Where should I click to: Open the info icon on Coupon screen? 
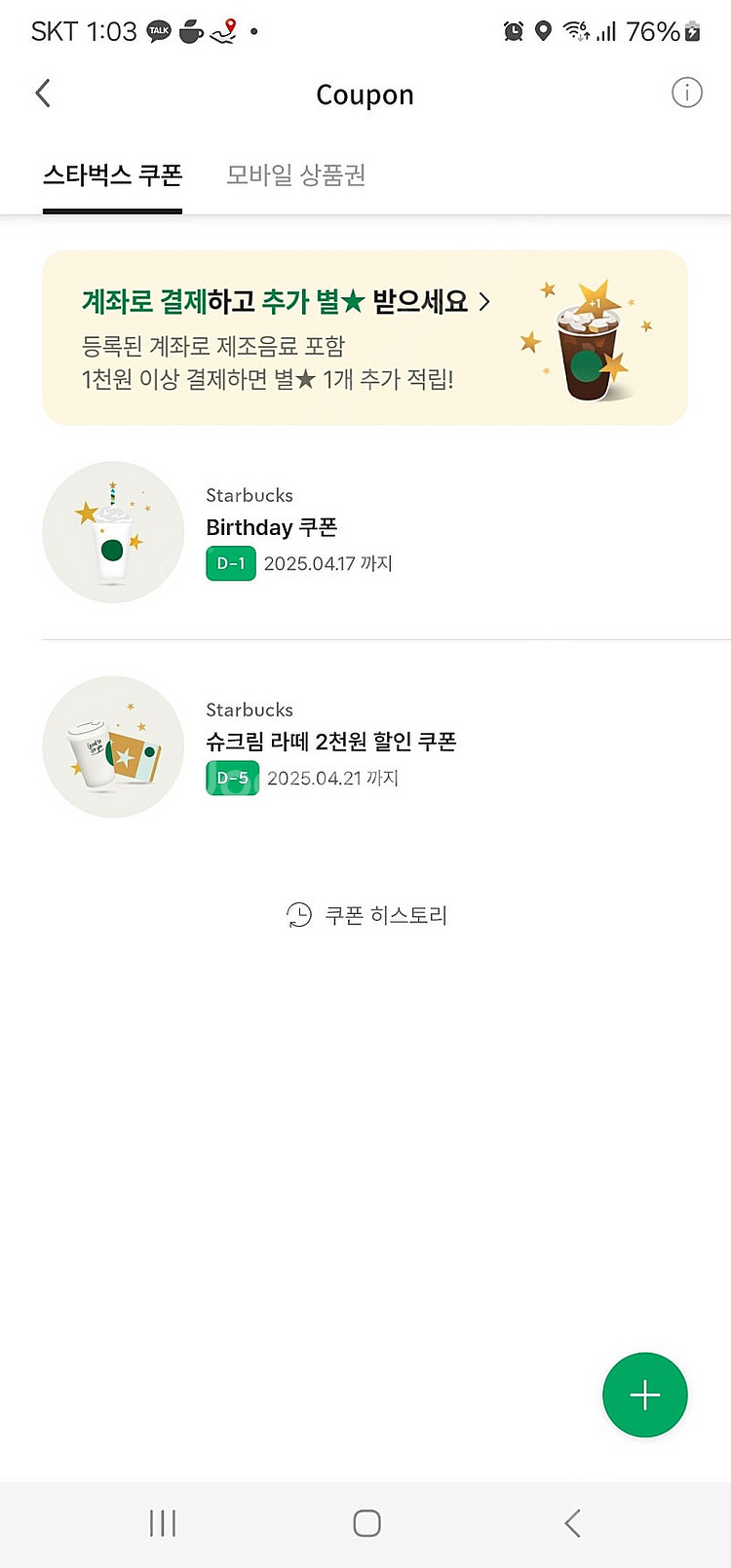pos(687,93)
